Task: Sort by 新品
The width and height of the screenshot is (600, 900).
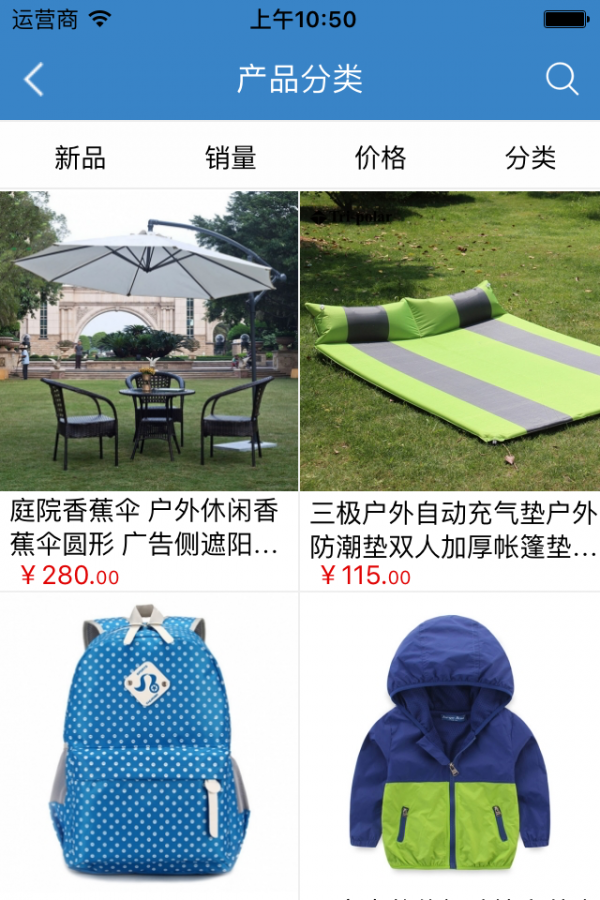Action: 80,157
